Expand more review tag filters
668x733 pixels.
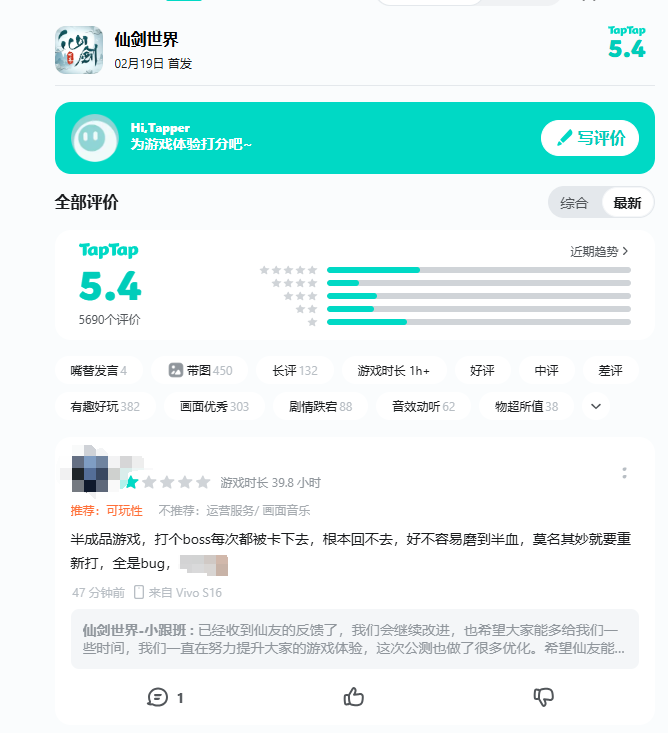(596, 406)
